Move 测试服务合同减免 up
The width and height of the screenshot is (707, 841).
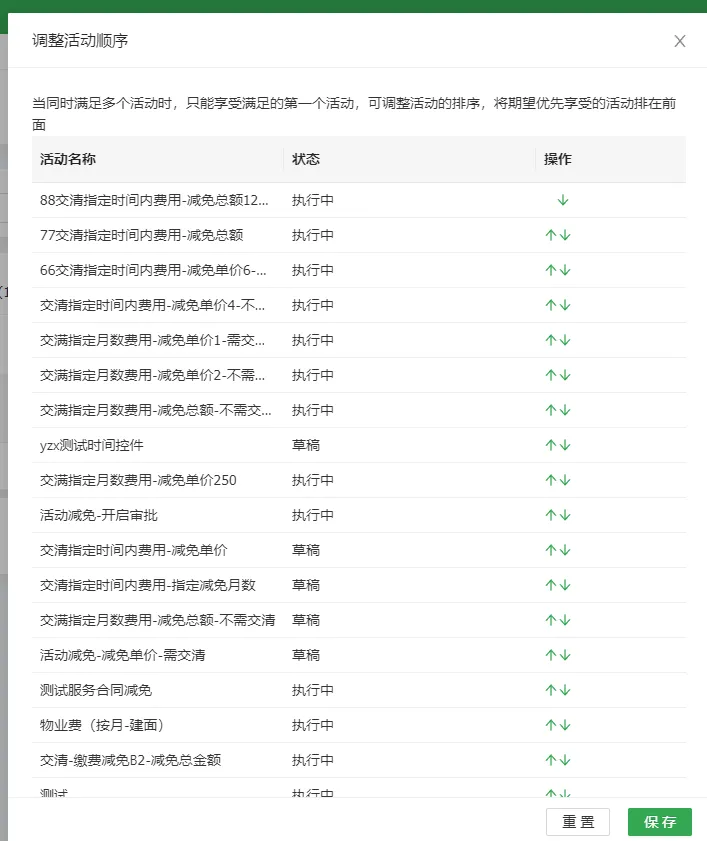tap(550, 690)
